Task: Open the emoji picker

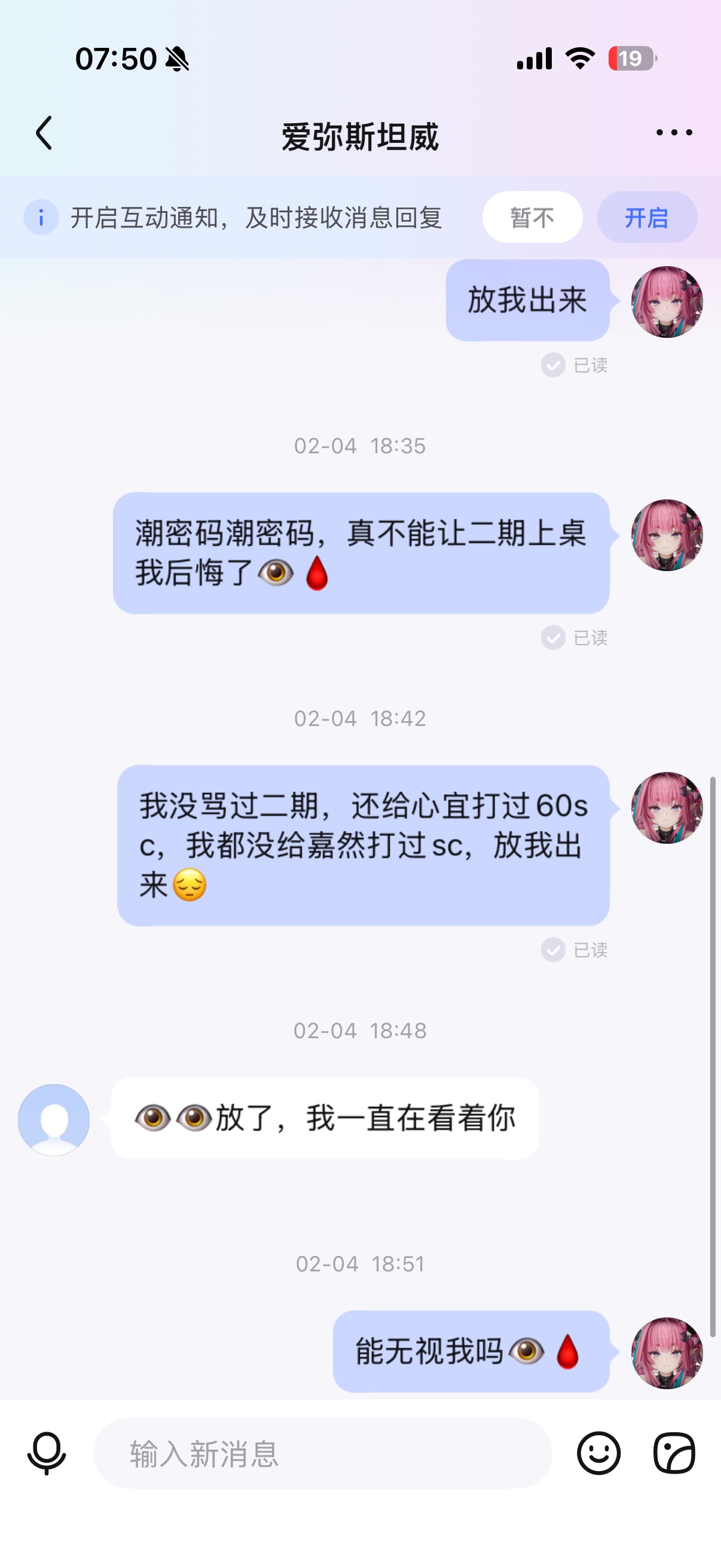Action: point(598,1453)
